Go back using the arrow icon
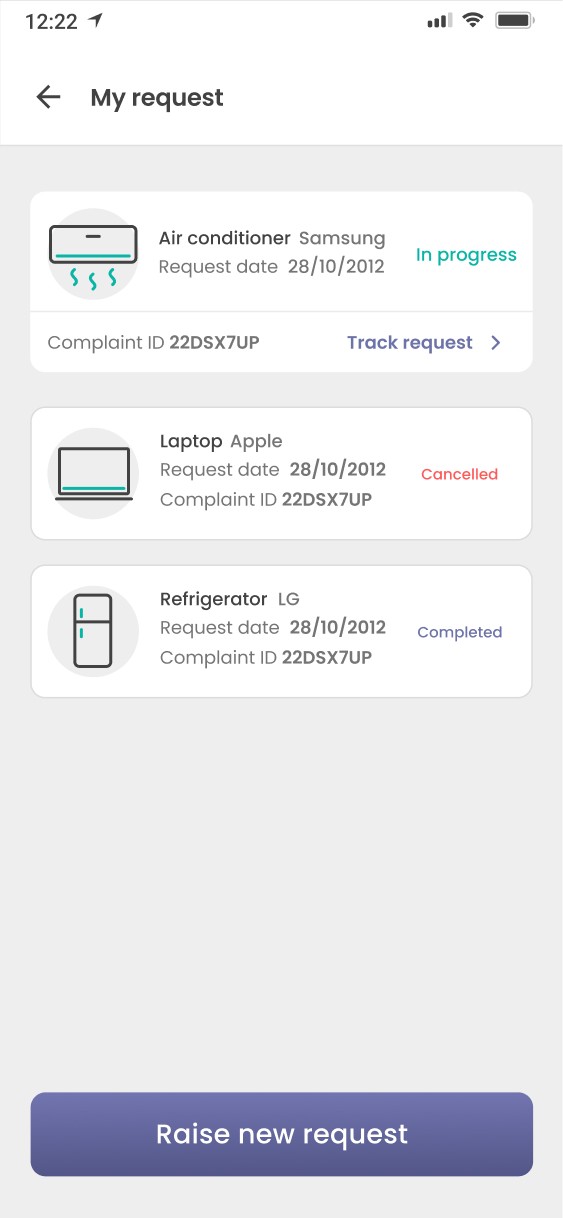 click(48, 97)
